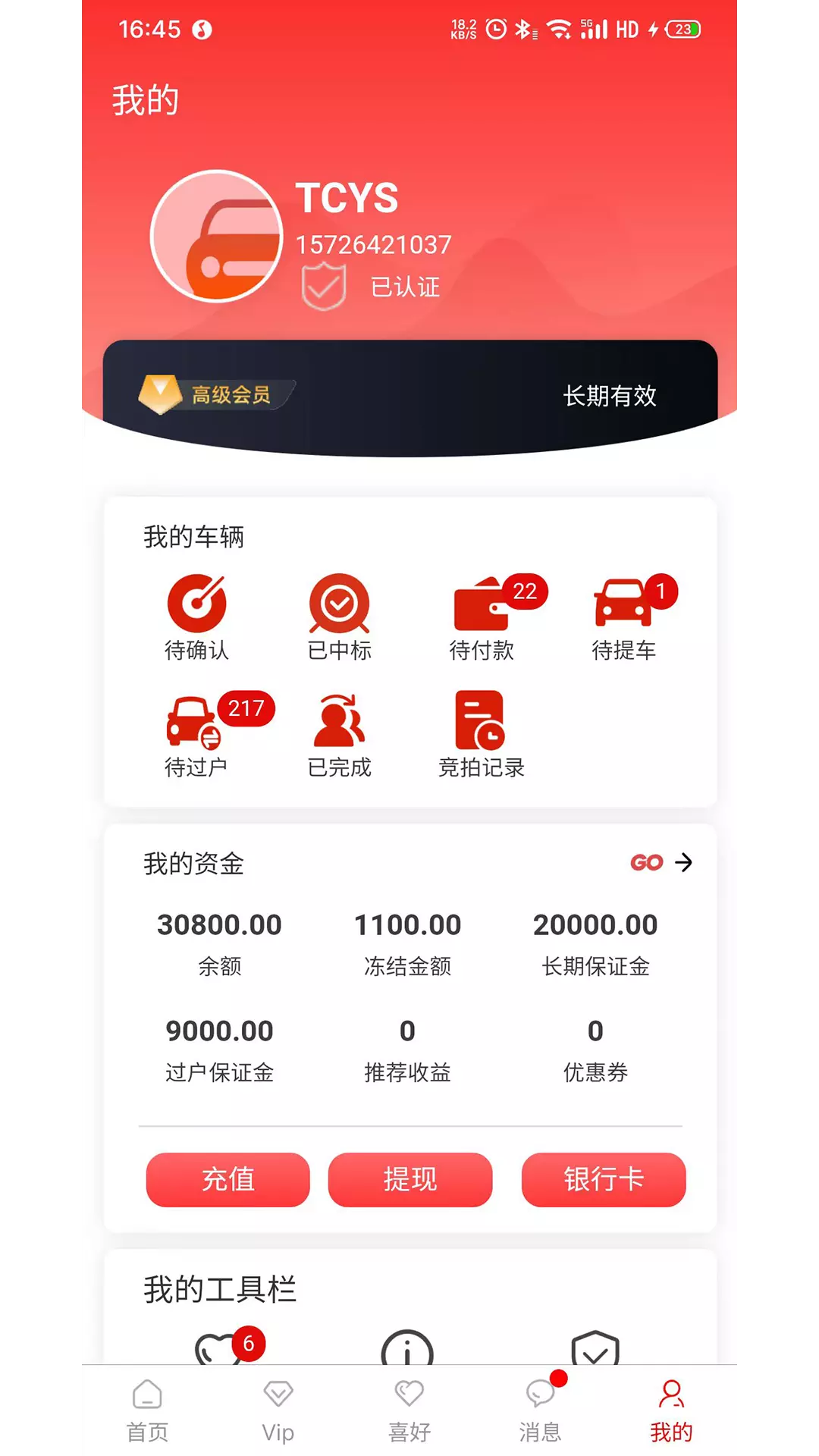The width and height of the screenshot is (819, 1456).
Task: Select the 我的 tab
Action: point(672,1410)
